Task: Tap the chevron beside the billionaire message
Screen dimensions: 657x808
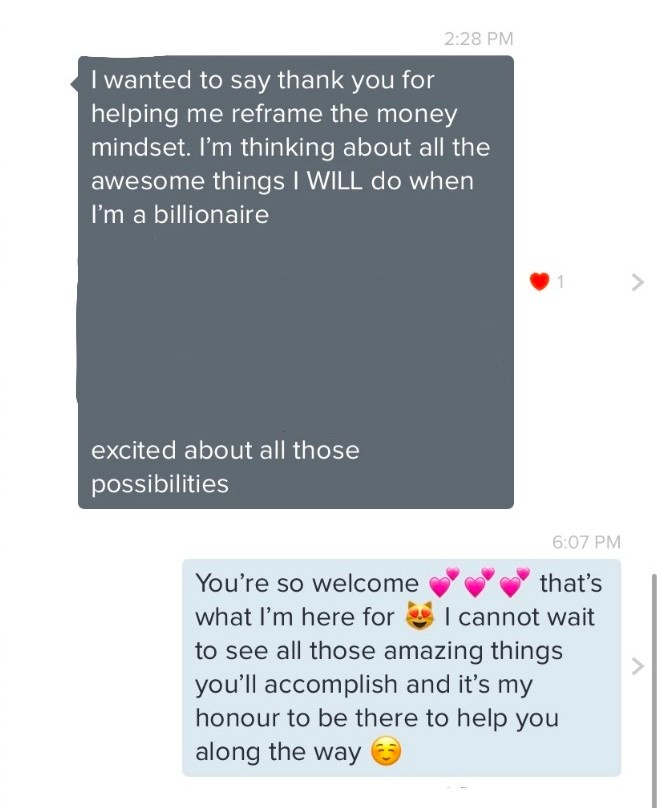Action: (638, 283)
